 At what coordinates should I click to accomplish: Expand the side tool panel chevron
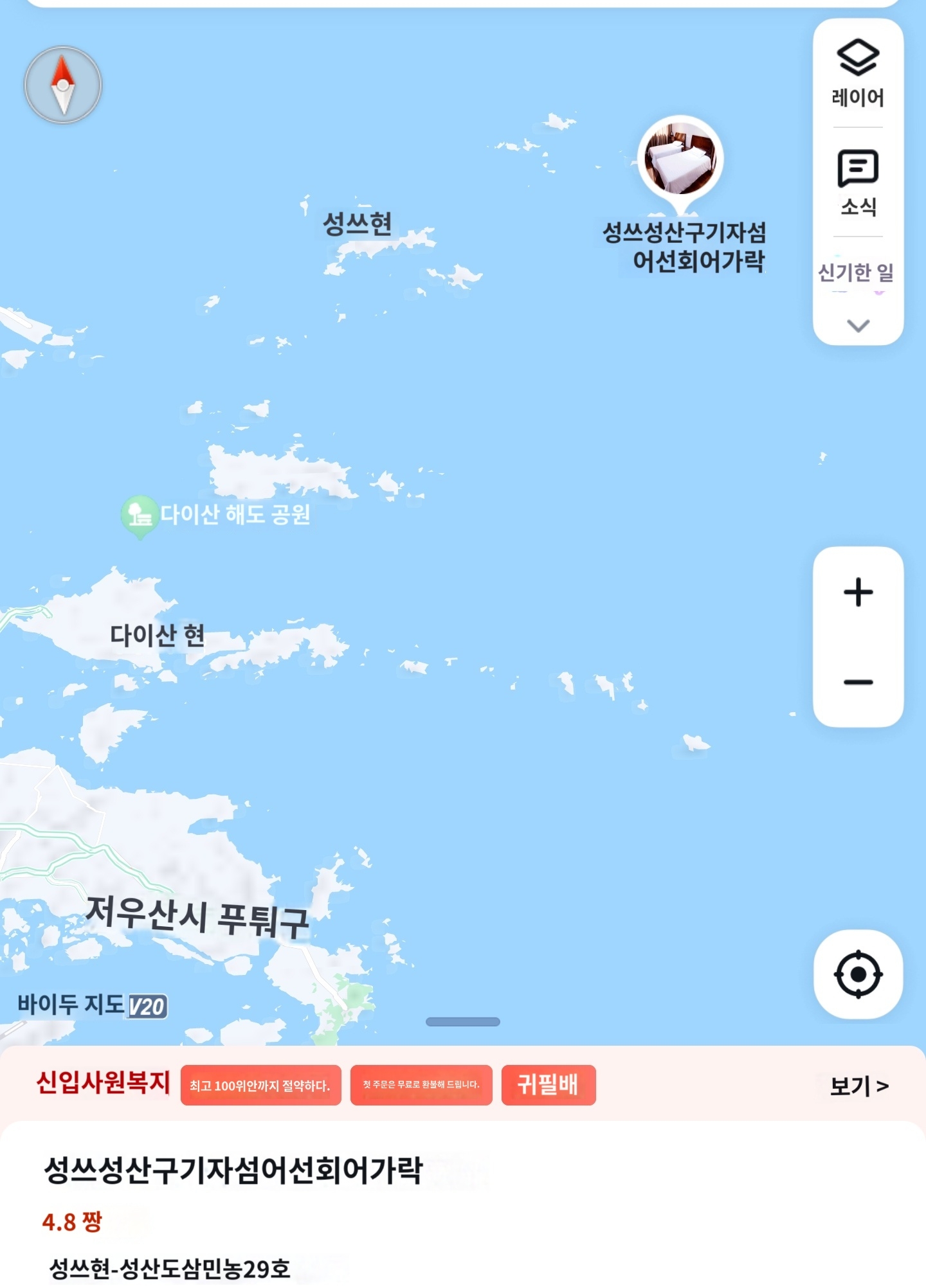(858, 325)
